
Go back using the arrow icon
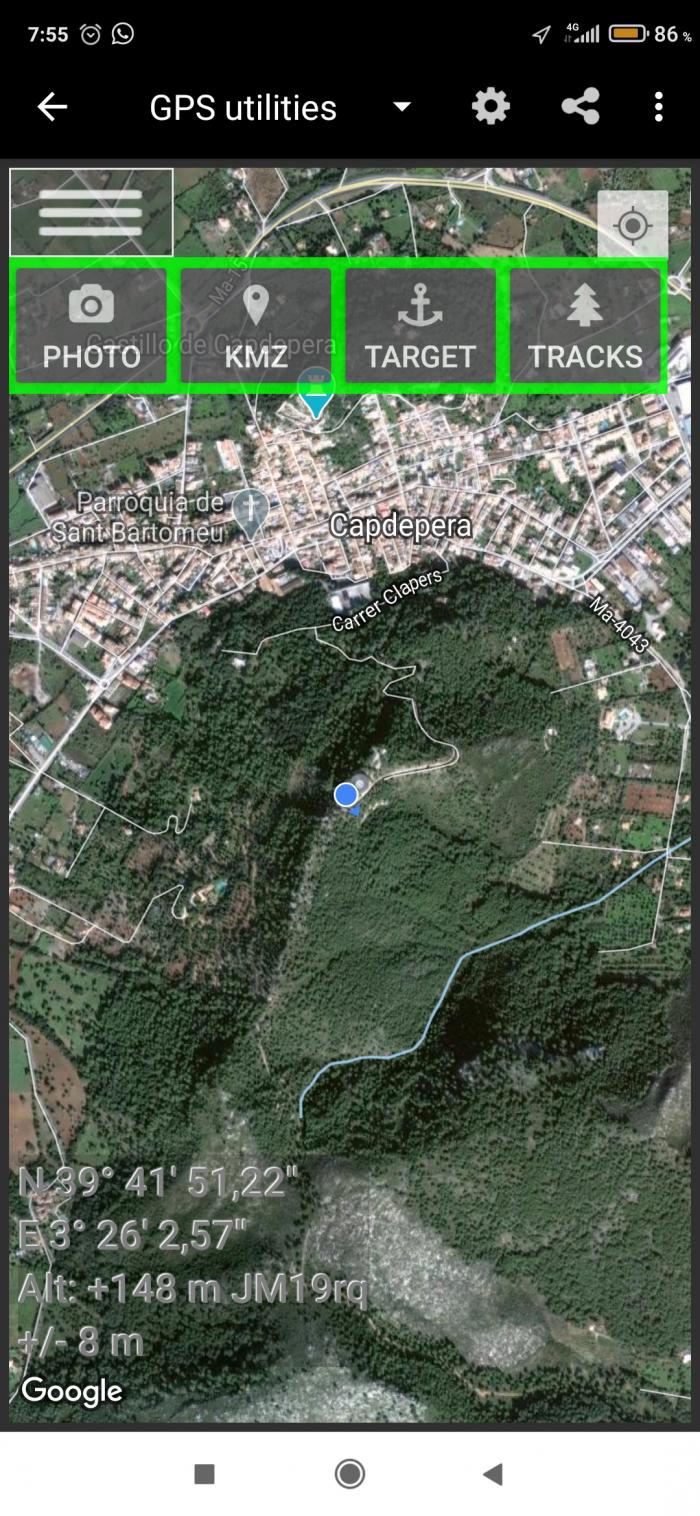(52, 107)
